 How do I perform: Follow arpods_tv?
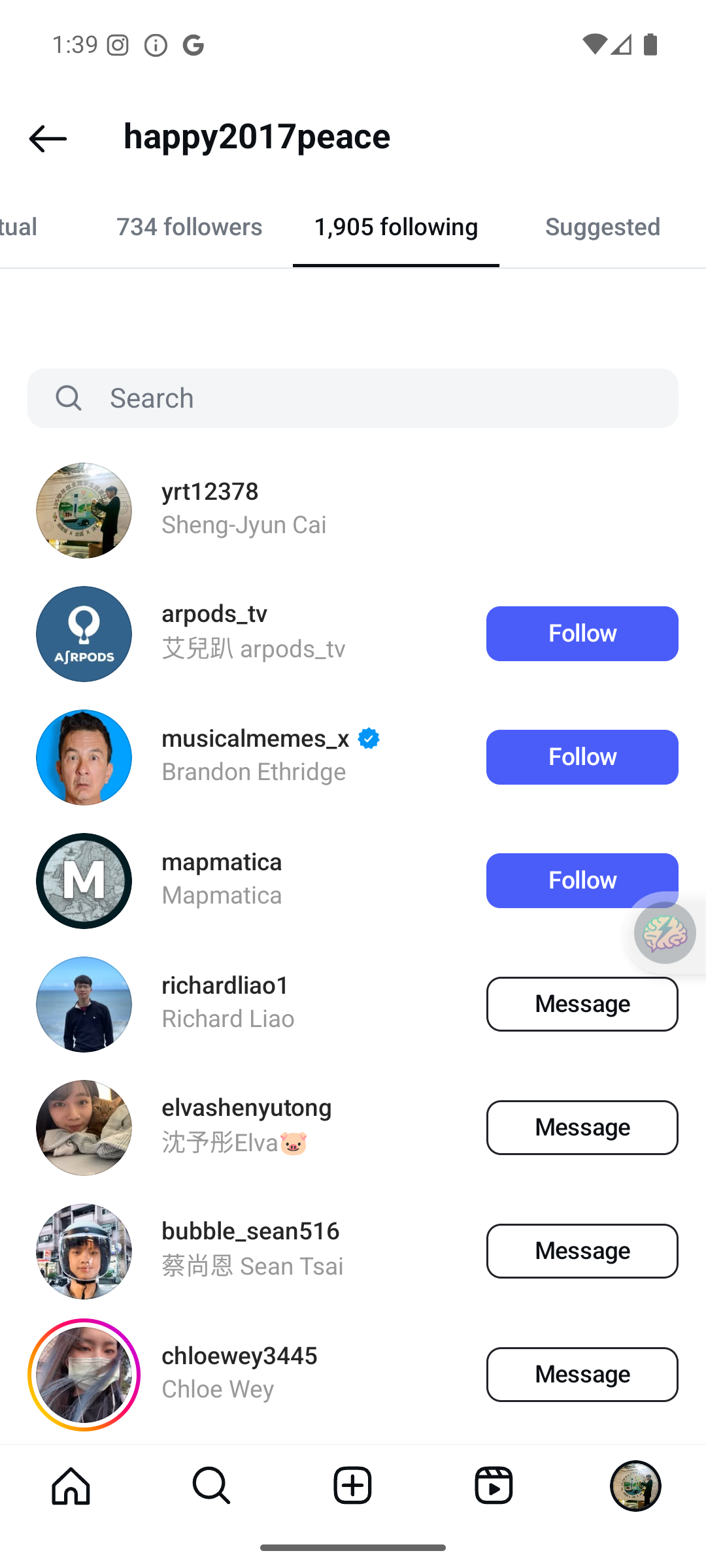coord(581,633)
